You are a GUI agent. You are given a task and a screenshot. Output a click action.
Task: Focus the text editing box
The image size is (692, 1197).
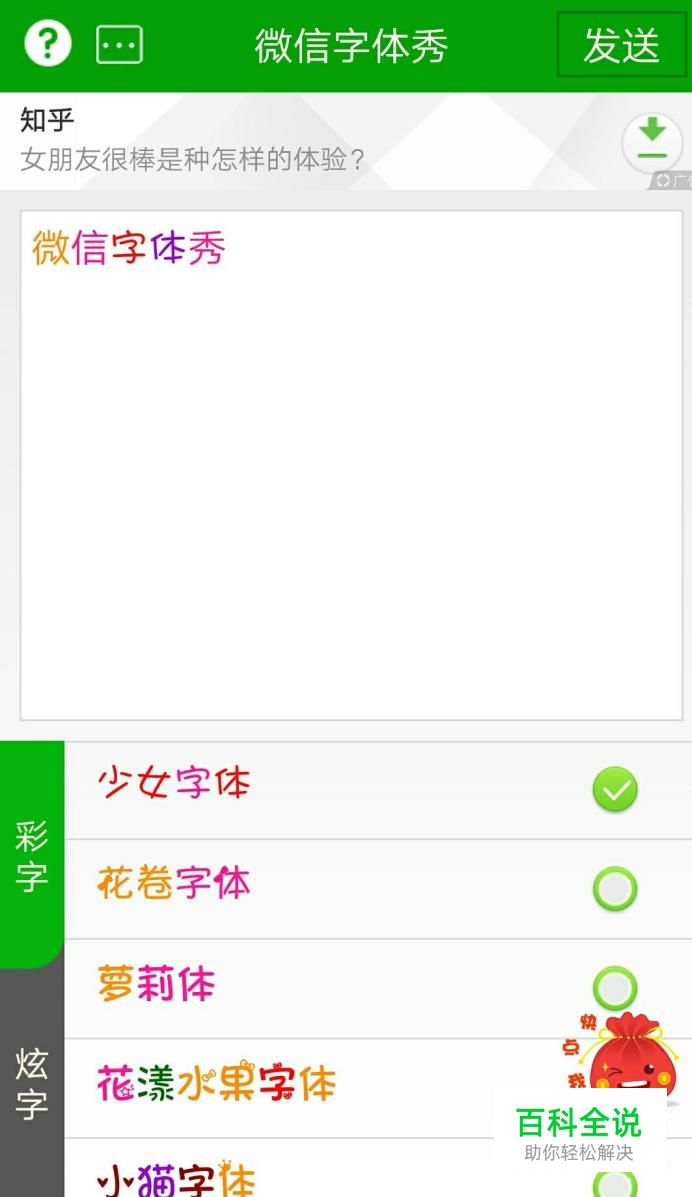coord(351,466)
